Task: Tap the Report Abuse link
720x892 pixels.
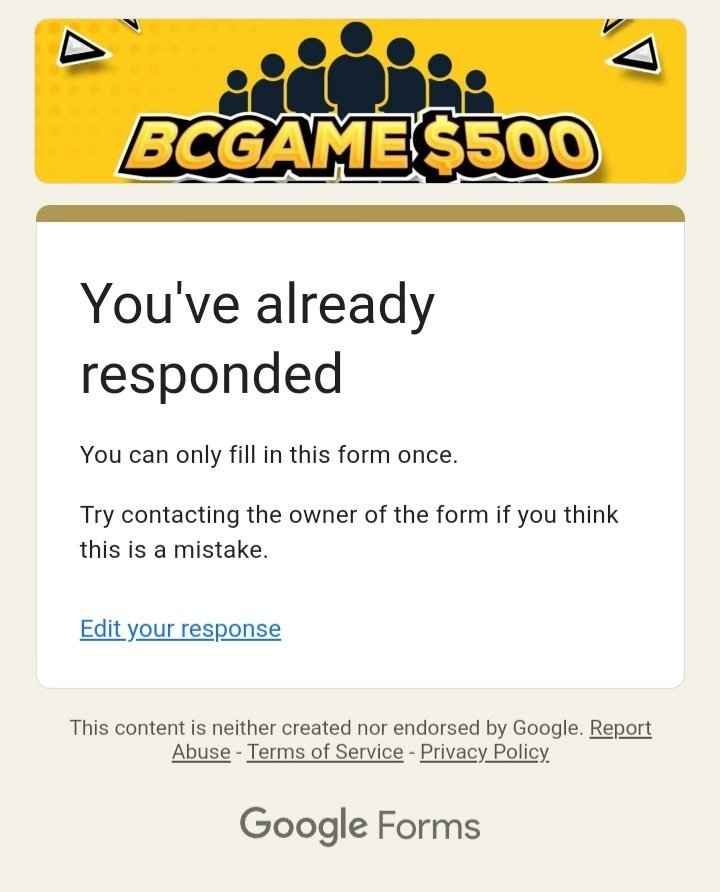Action: (620, 728)
